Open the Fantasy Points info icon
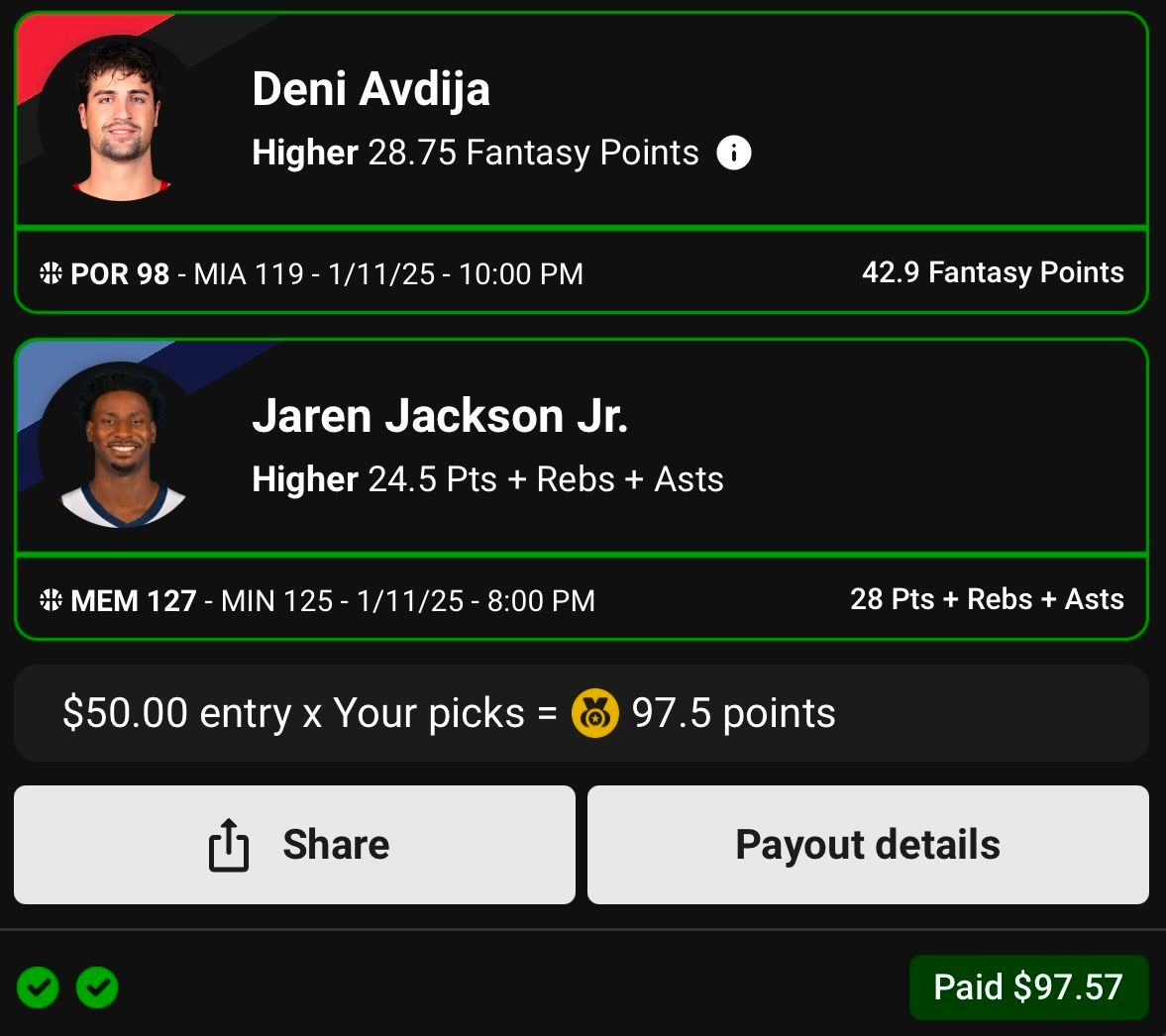This screenshot has height=1036, width=1166. tap(733, 154)
